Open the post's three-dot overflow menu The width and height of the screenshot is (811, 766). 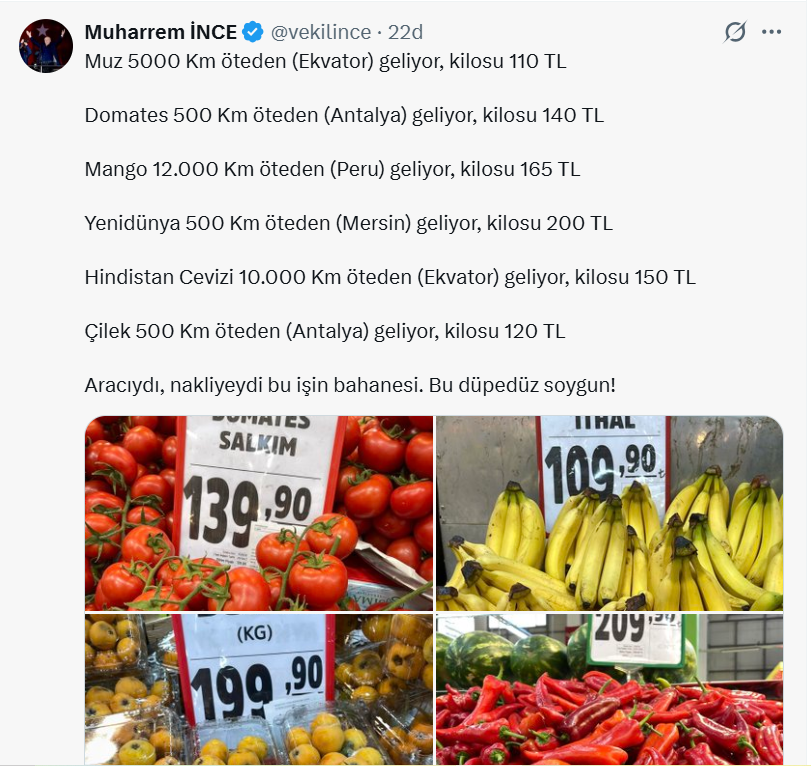(x=771, y=32)
